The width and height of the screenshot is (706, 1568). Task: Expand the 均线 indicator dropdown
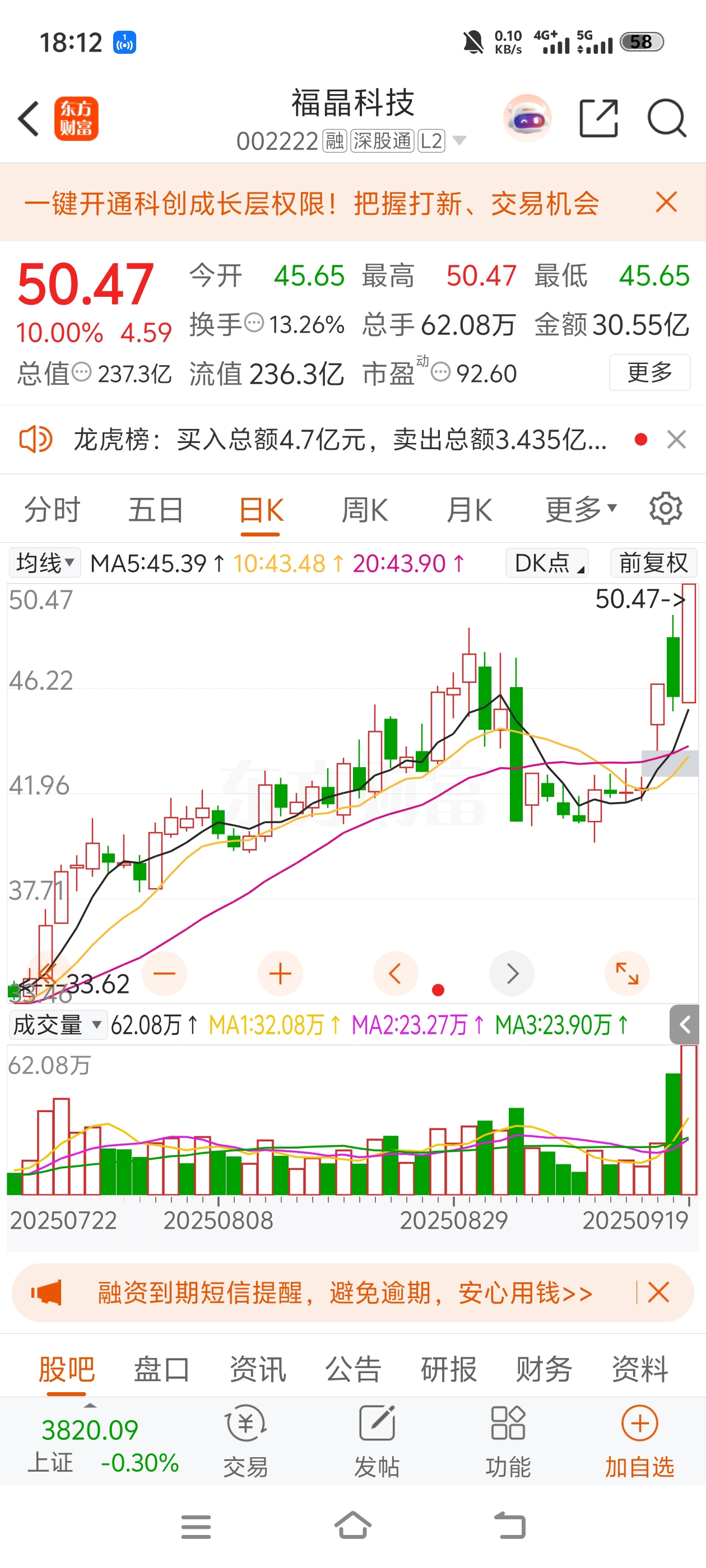[45, 562]
